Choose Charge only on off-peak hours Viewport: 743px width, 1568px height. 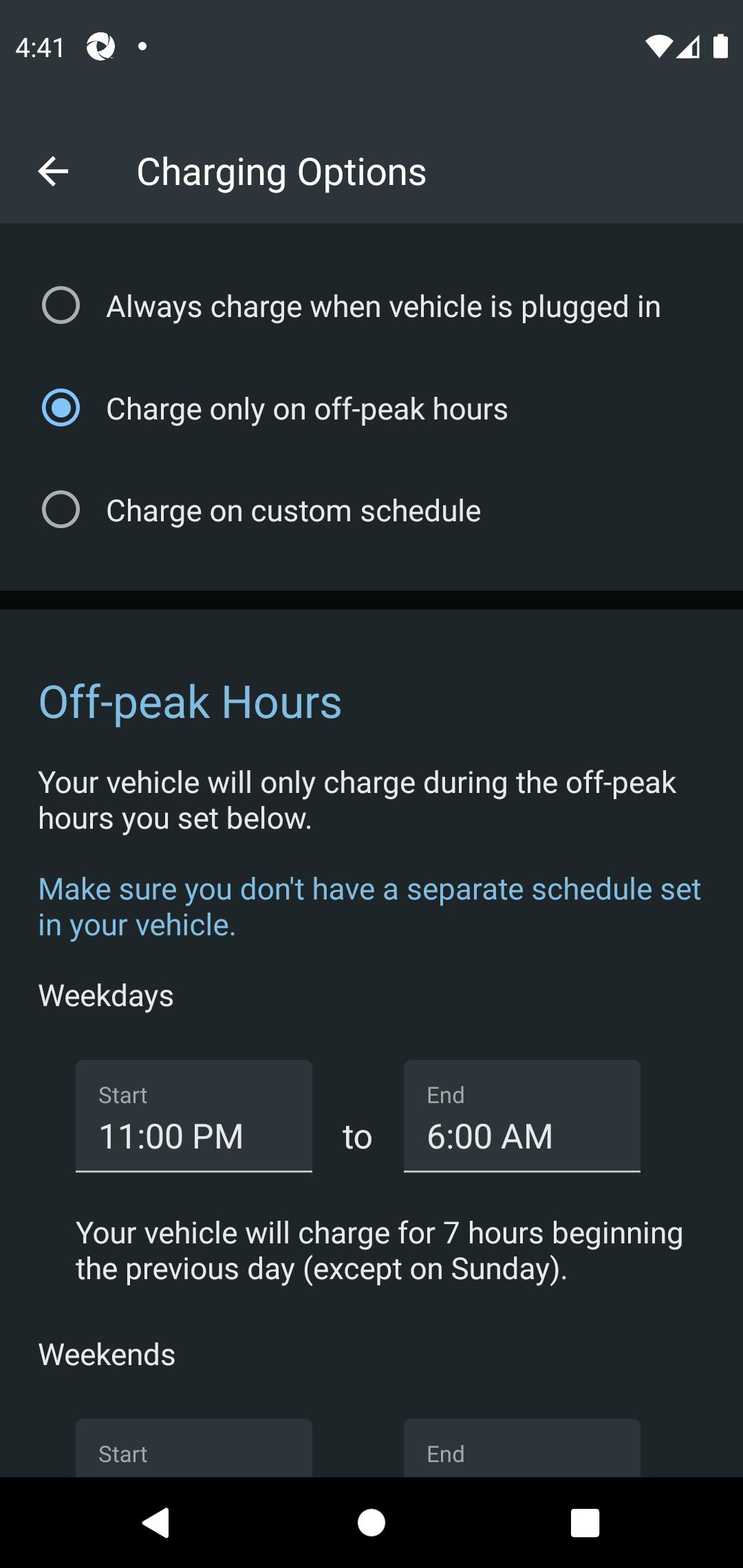pyautogui.click(x=61, y=408)
